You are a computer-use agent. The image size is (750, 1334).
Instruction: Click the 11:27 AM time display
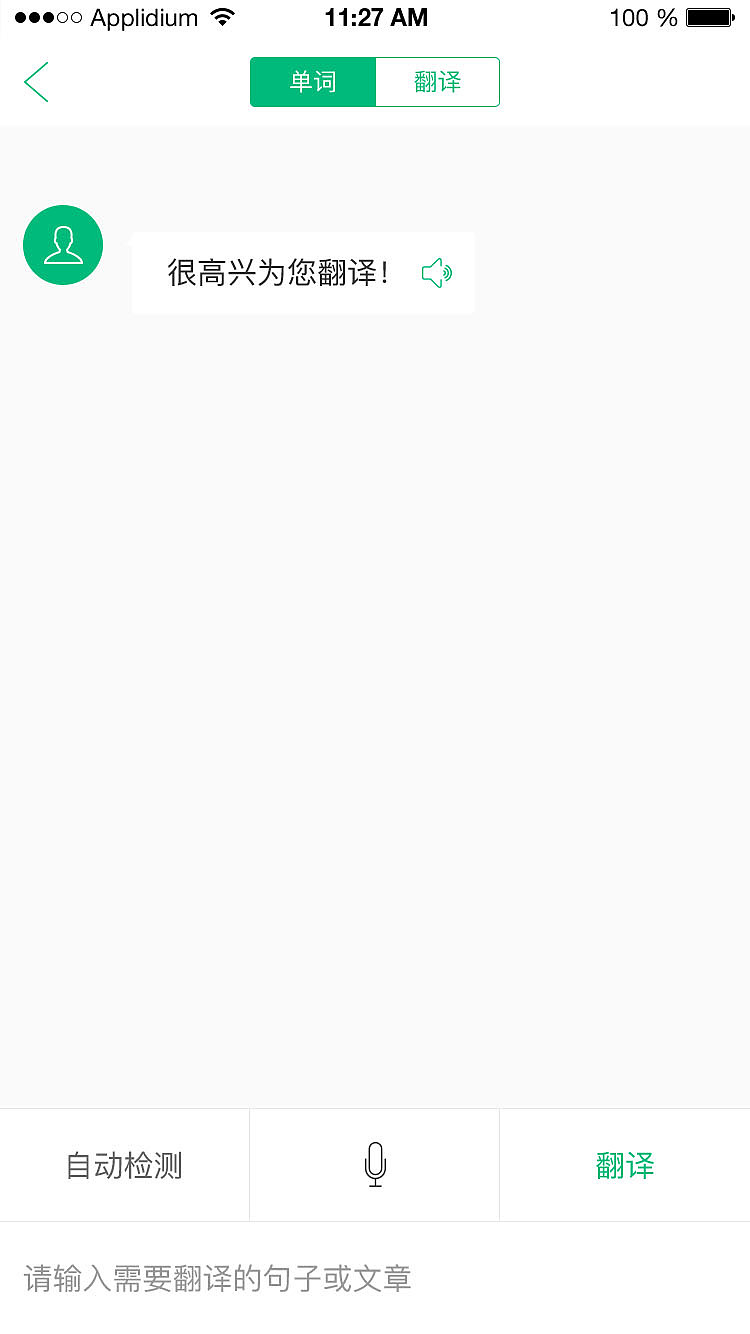377,17
